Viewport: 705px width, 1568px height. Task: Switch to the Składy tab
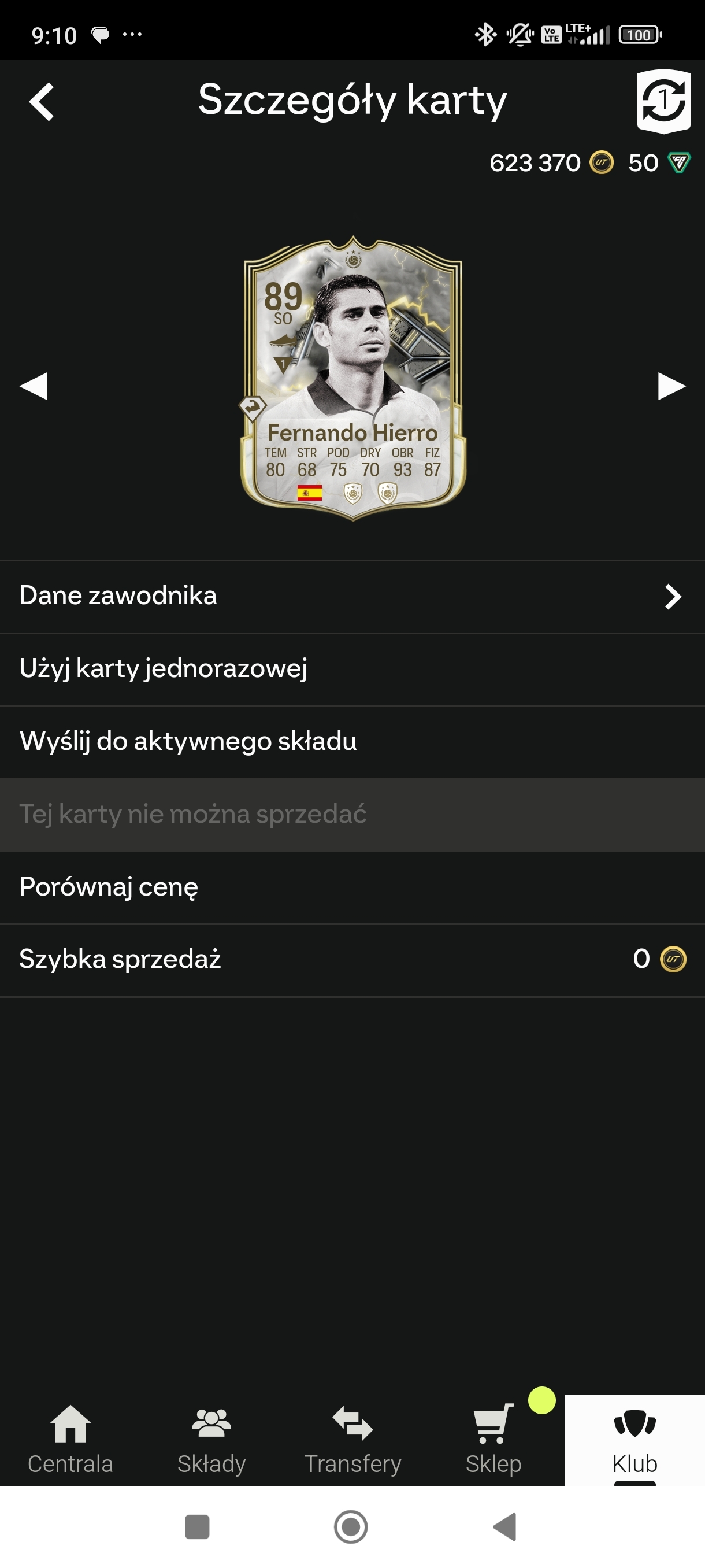click(211, 1440)
